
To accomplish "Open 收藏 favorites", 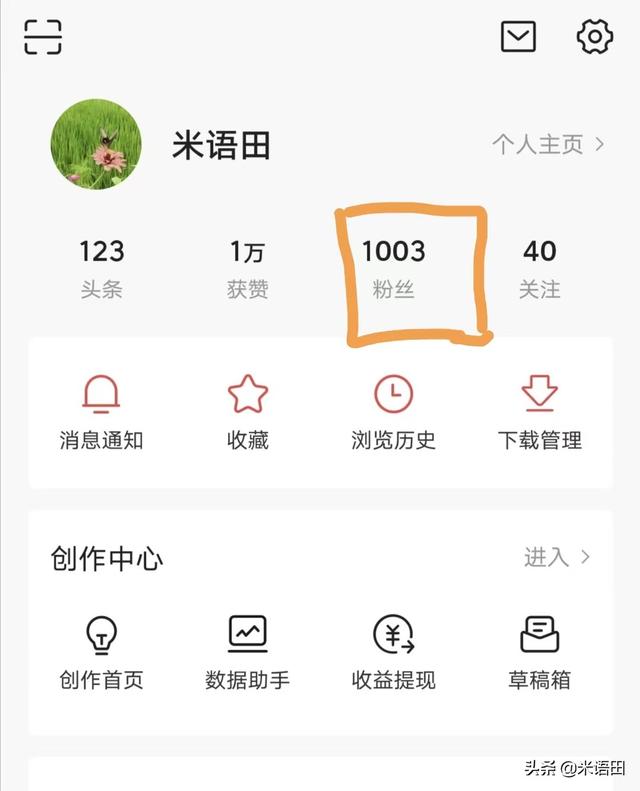I will pos(247,412).
